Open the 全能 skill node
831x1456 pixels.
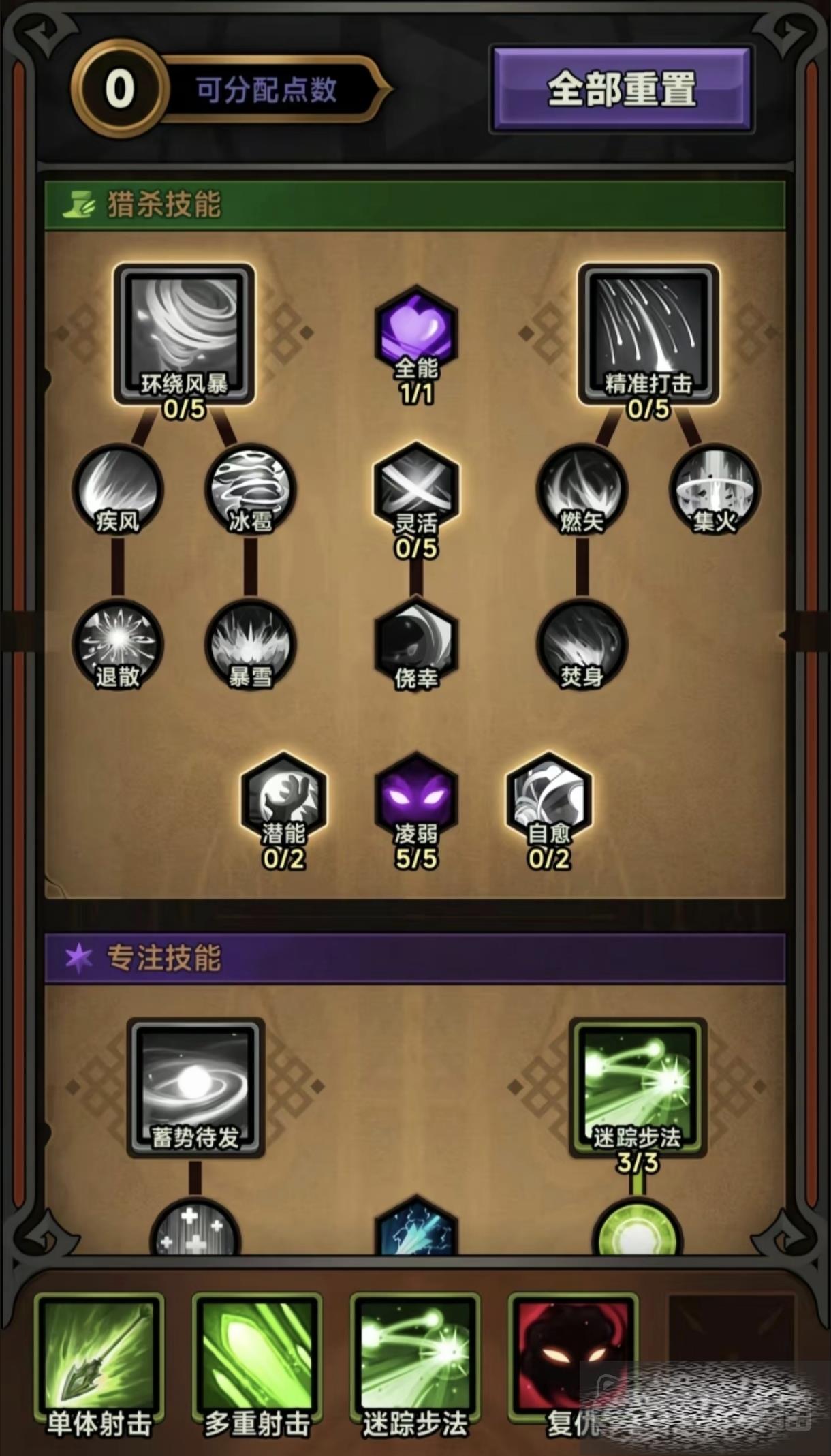coord(416,334)
